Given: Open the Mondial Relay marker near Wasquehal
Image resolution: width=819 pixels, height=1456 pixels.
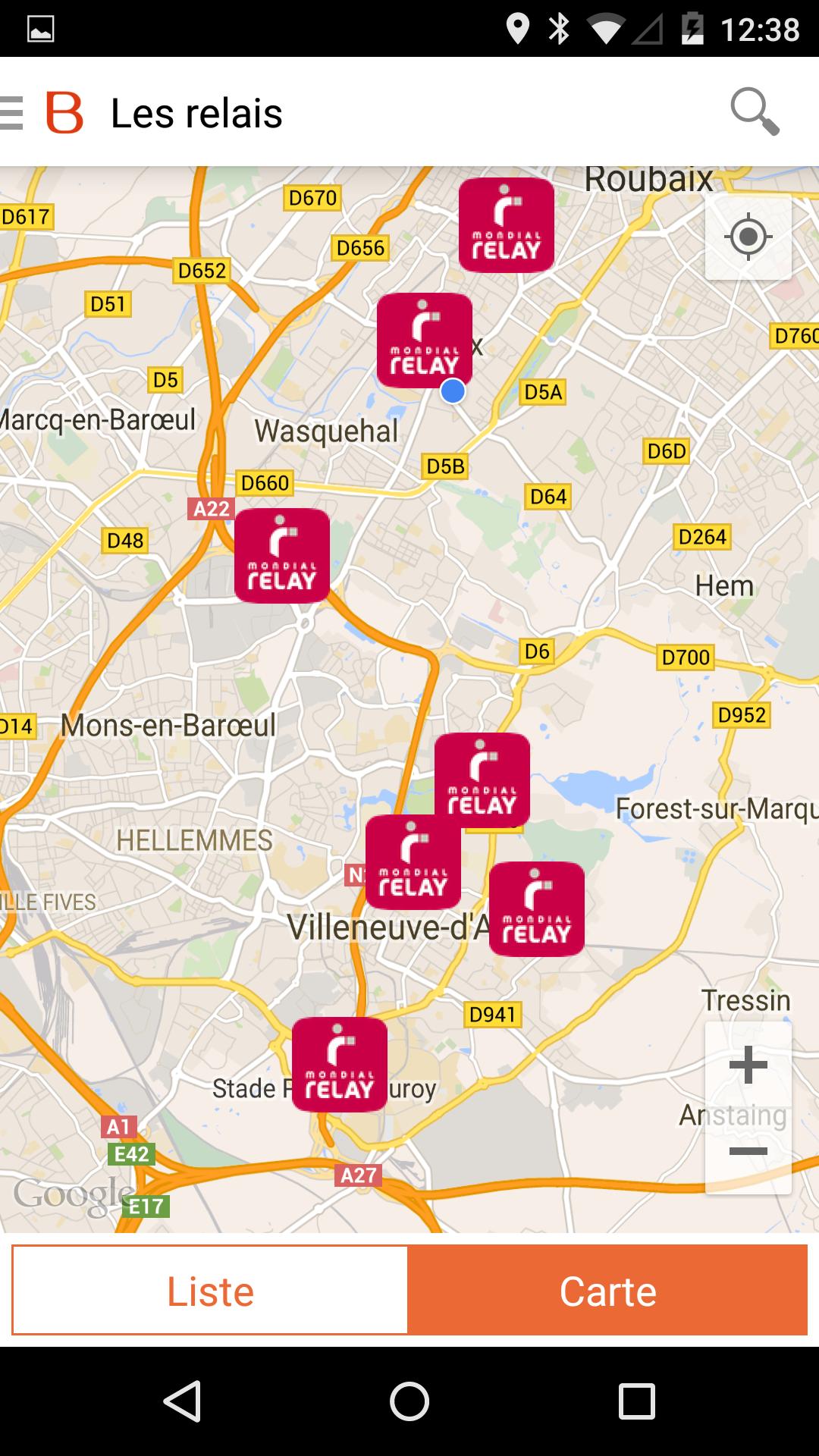Looking at the screenshot, I should [425, 339].
